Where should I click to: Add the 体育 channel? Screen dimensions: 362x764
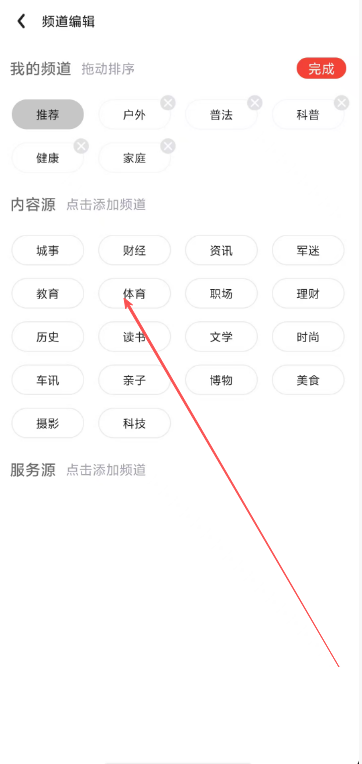pos(134,294)
